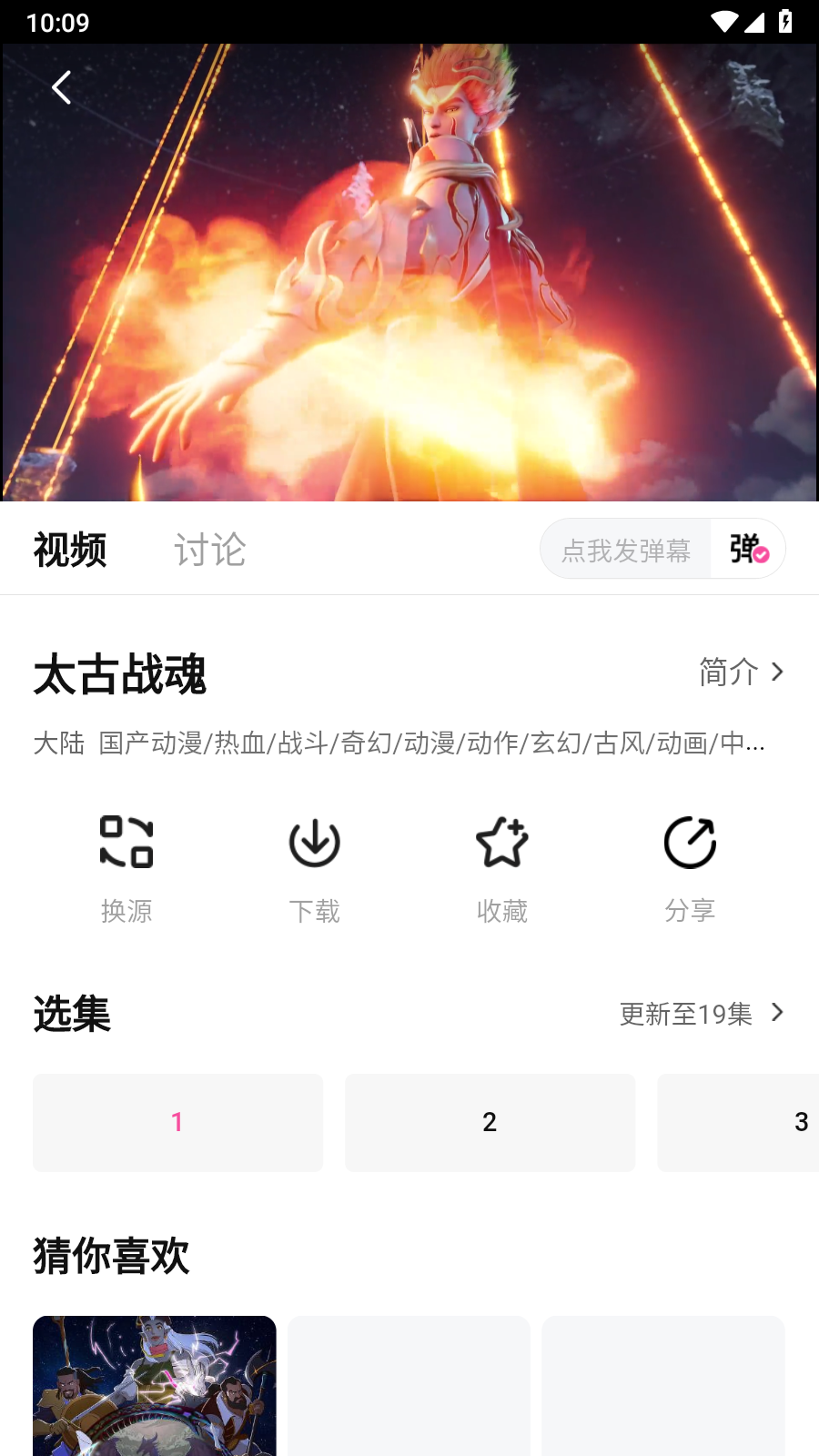This screenshot has height=1456, width=819.
Task: Select the 视频 video tab
Action: 70,550
